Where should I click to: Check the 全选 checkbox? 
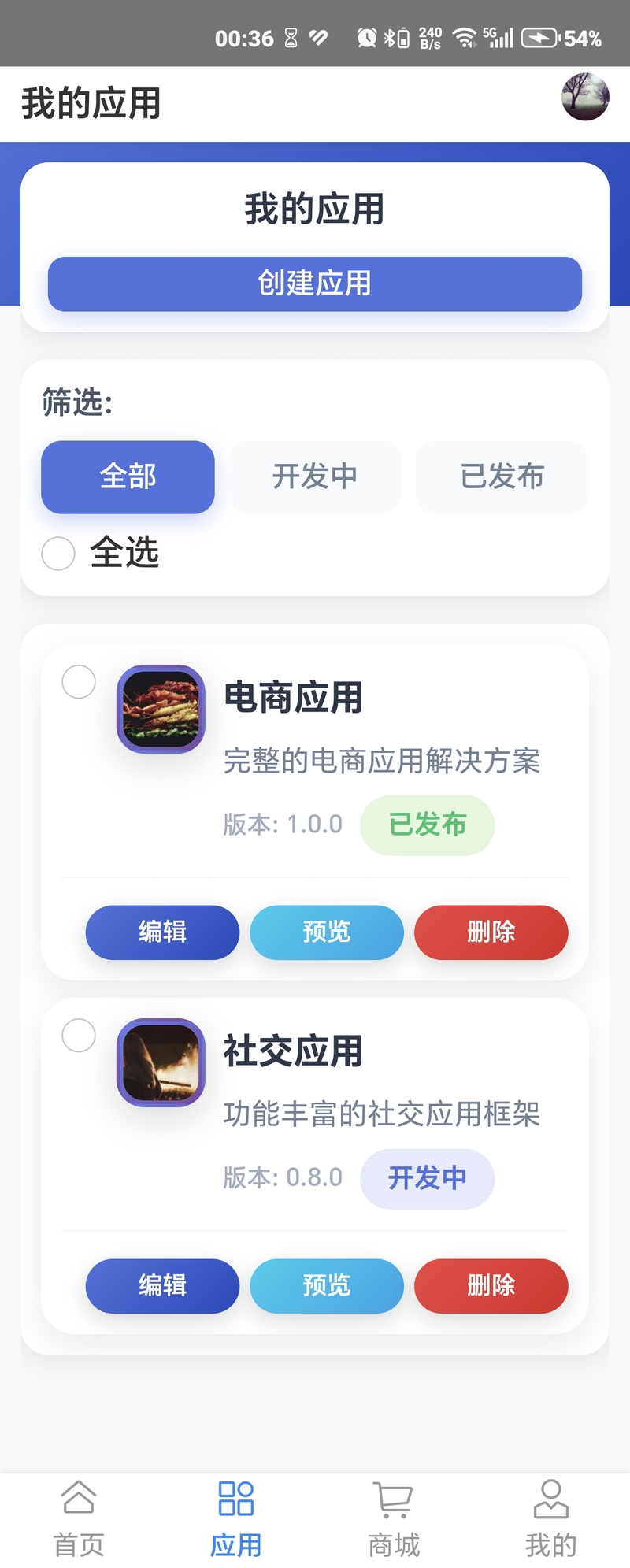58,553
